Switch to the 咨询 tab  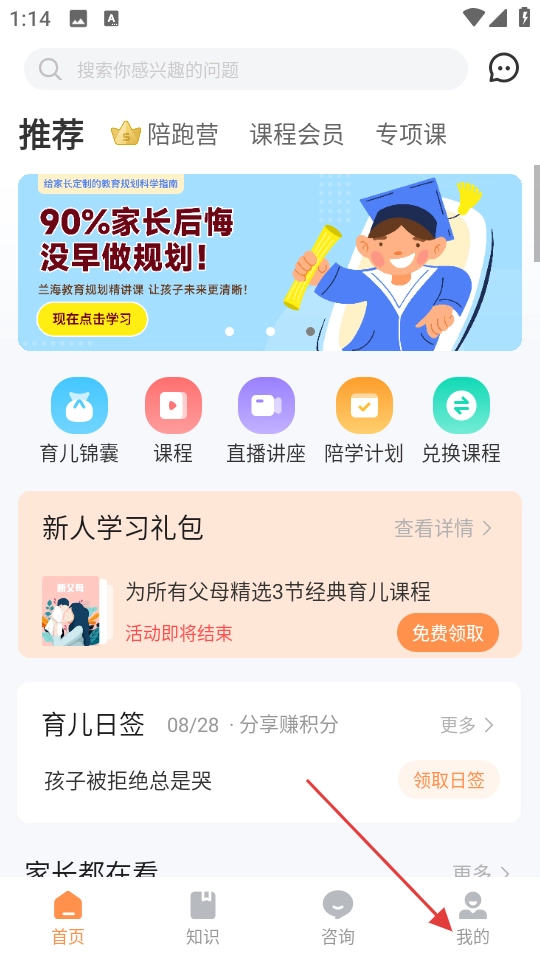(338, 918)
